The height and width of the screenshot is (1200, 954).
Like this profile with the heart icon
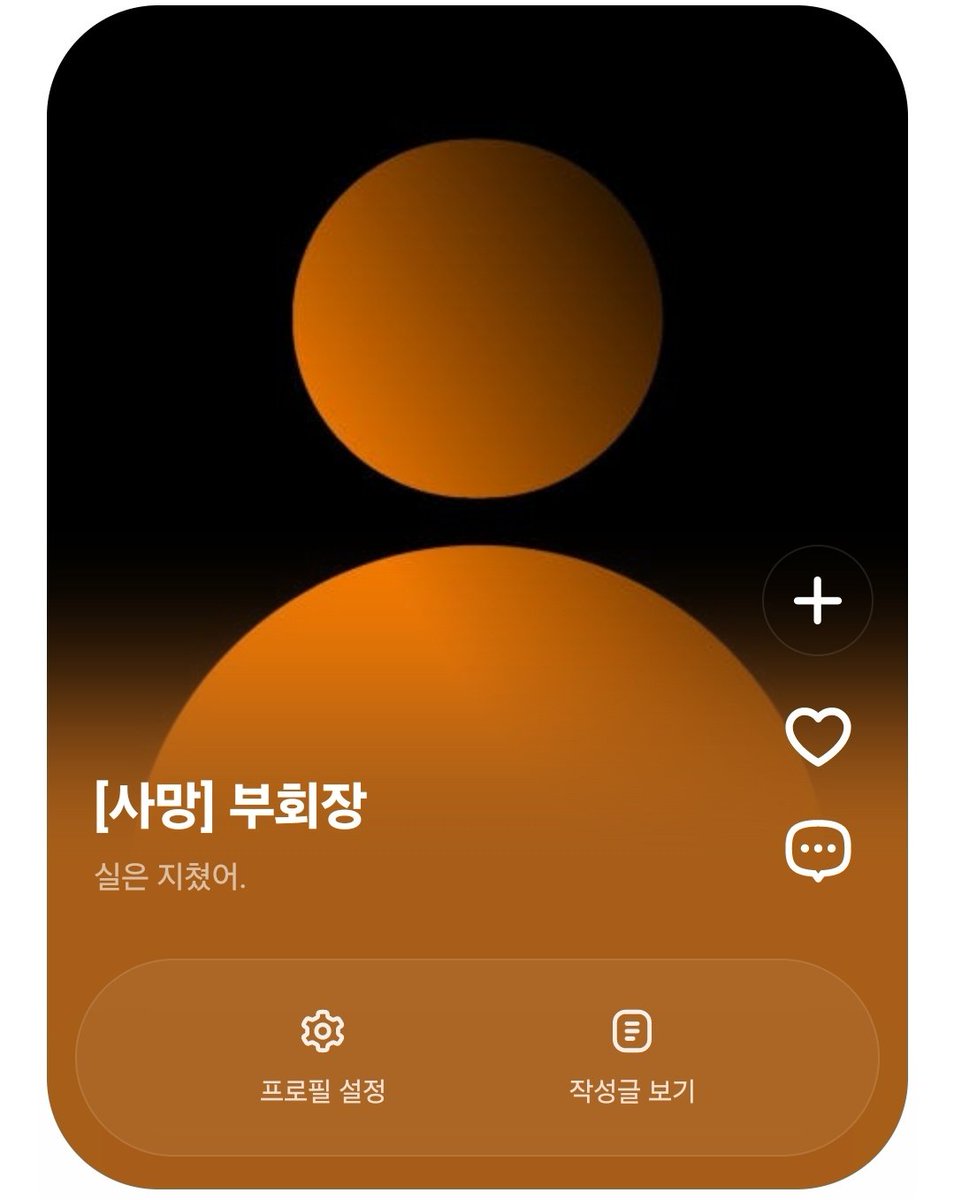coord(817,736)
